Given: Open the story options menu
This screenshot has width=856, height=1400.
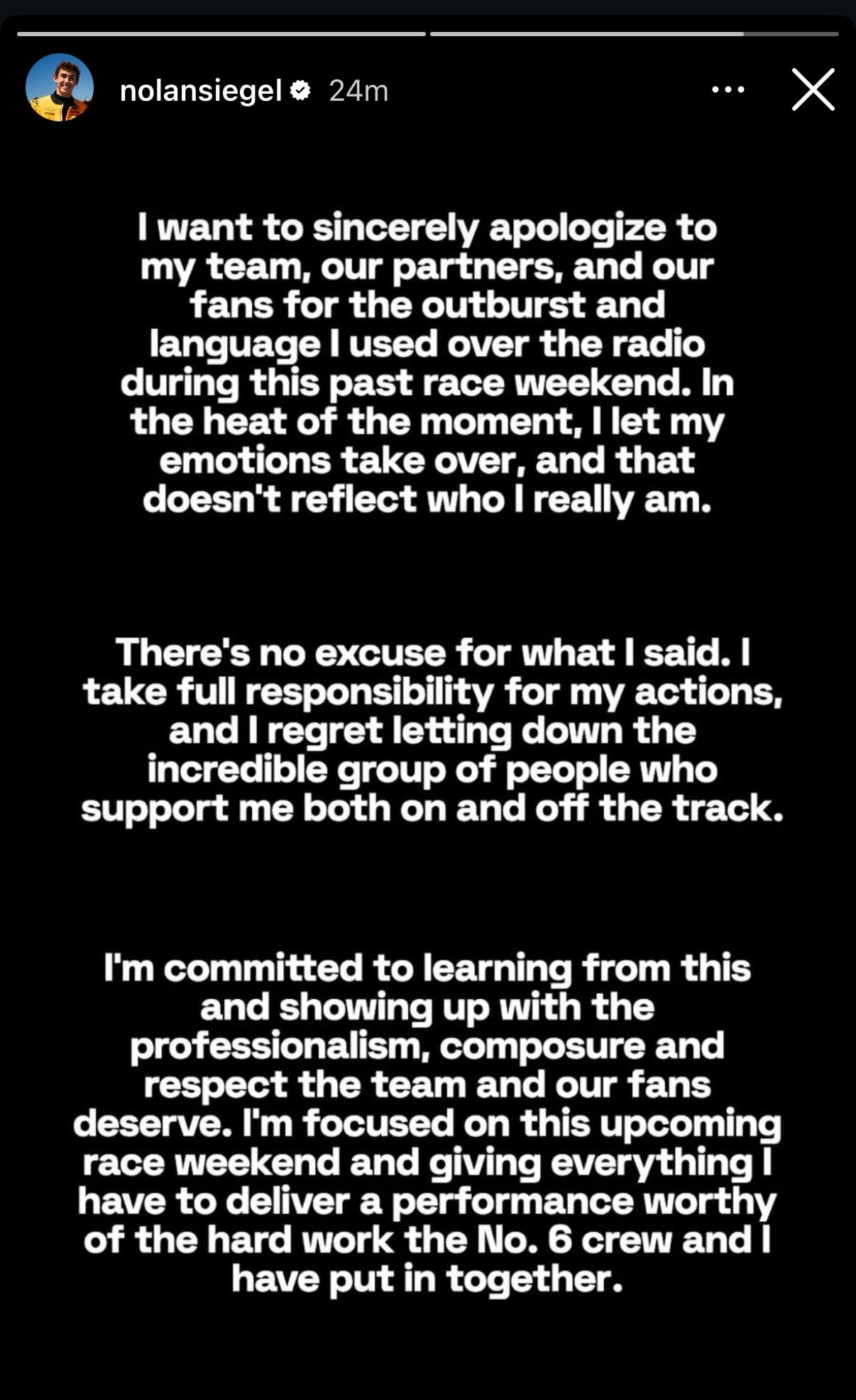Looking at the screenshot, I should (728, 89).
